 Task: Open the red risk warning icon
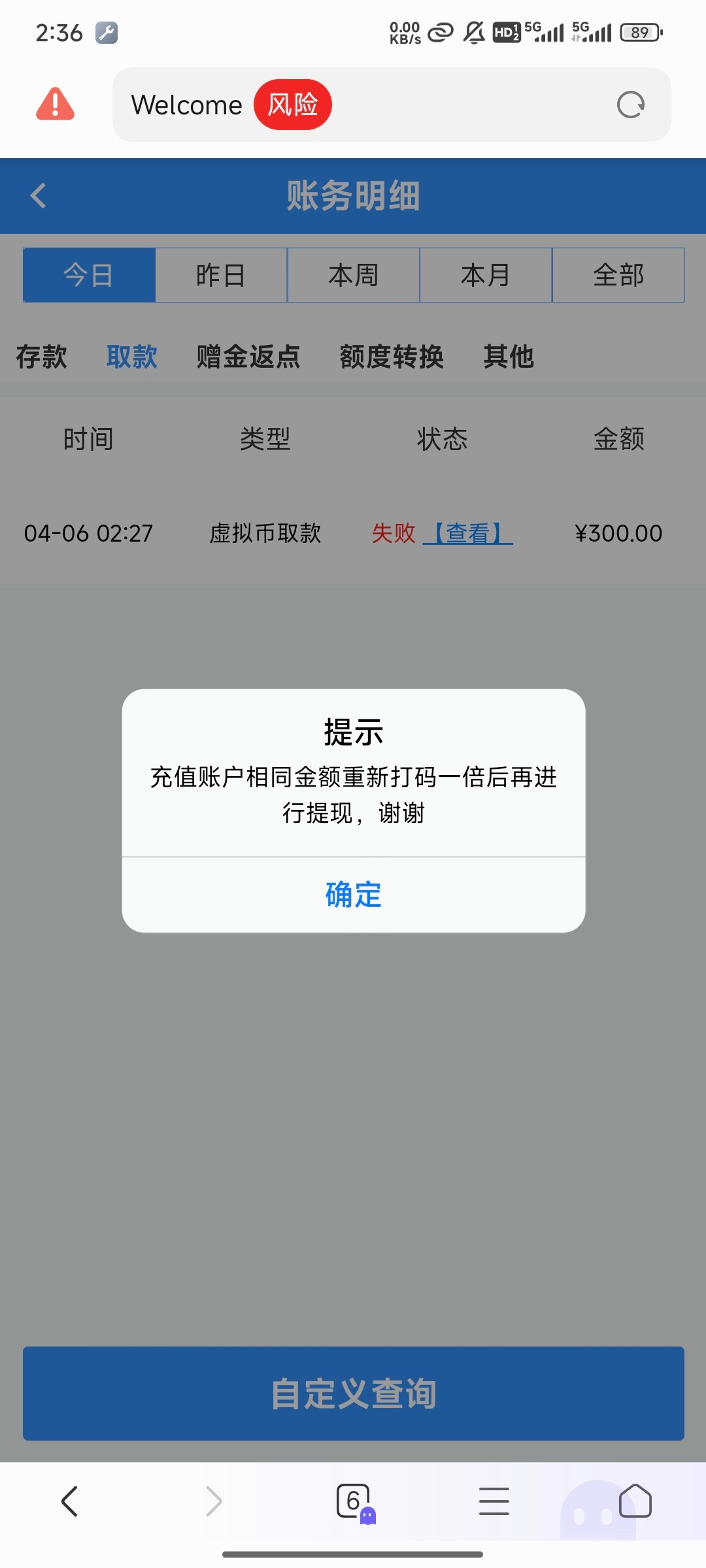55,105
